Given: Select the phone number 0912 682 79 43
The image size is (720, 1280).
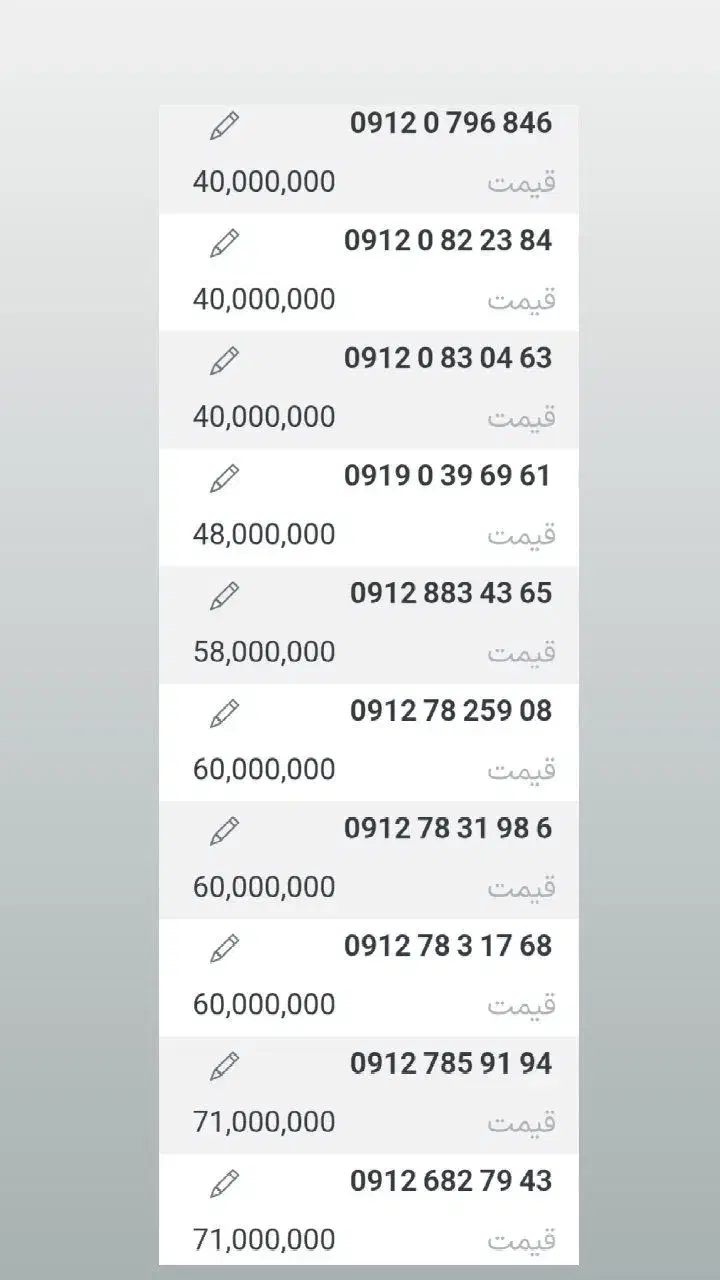Looking at the screenshot, I should point(450,1181).
